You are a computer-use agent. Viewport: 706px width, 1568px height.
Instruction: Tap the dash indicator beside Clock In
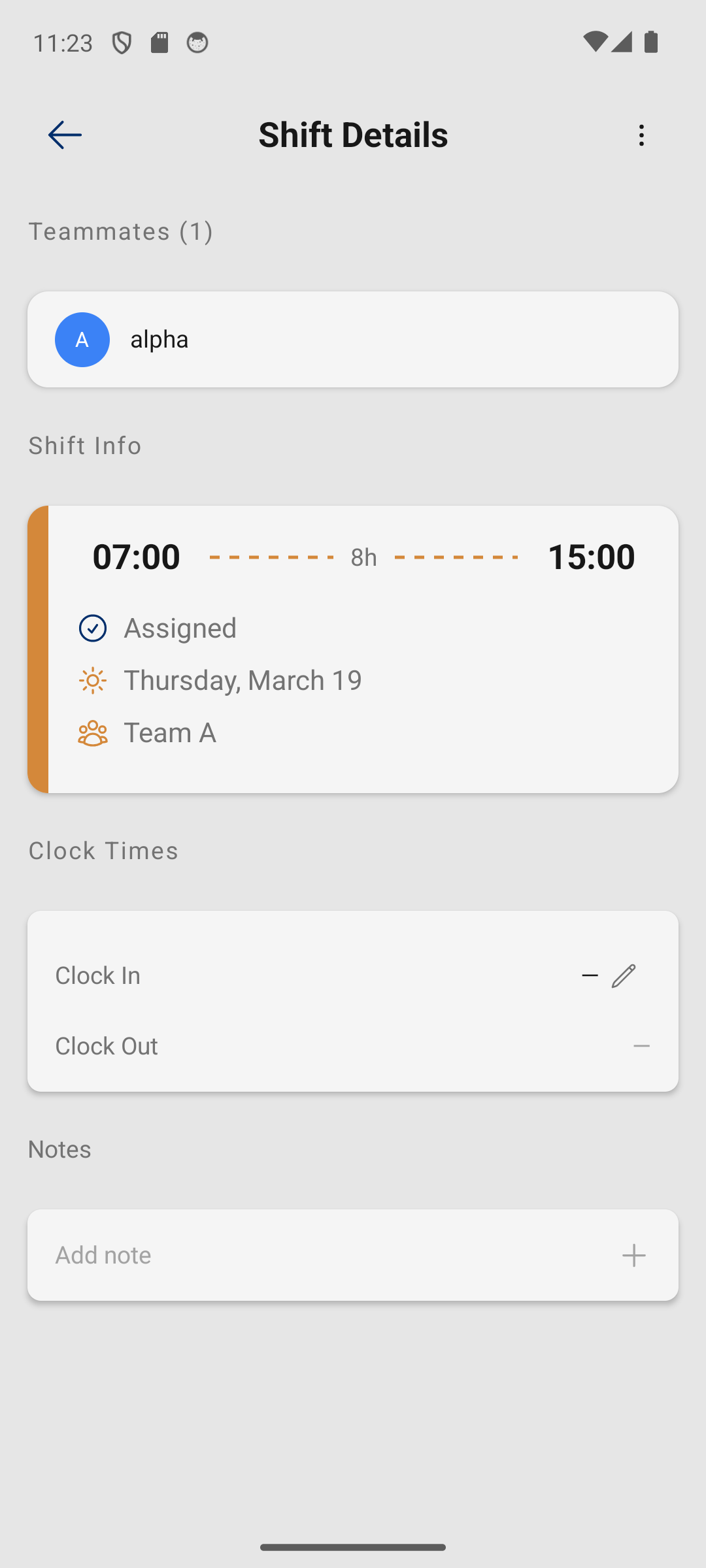coord(589,975)
